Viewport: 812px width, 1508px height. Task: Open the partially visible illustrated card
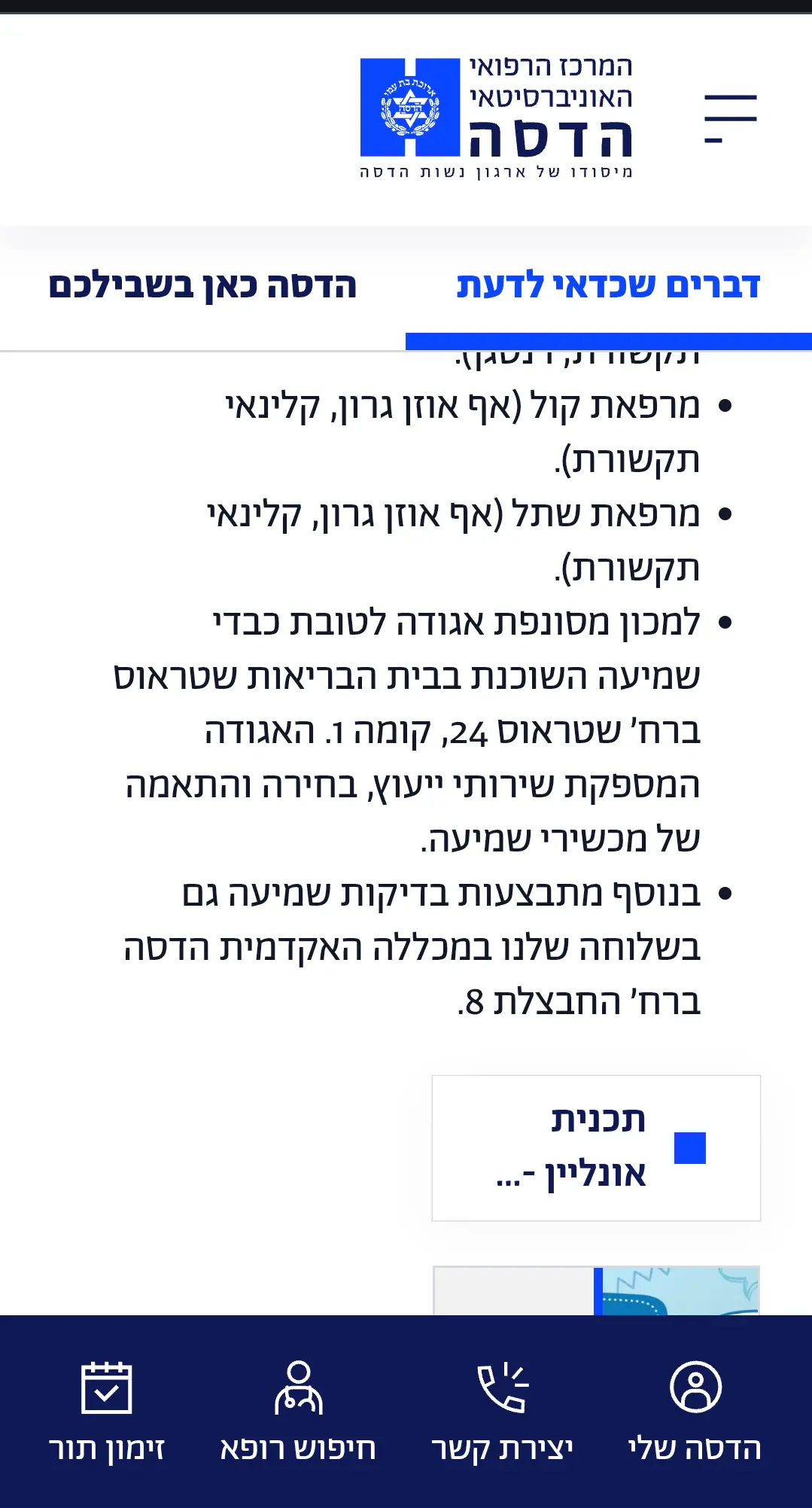click(x=596, y=1292)
